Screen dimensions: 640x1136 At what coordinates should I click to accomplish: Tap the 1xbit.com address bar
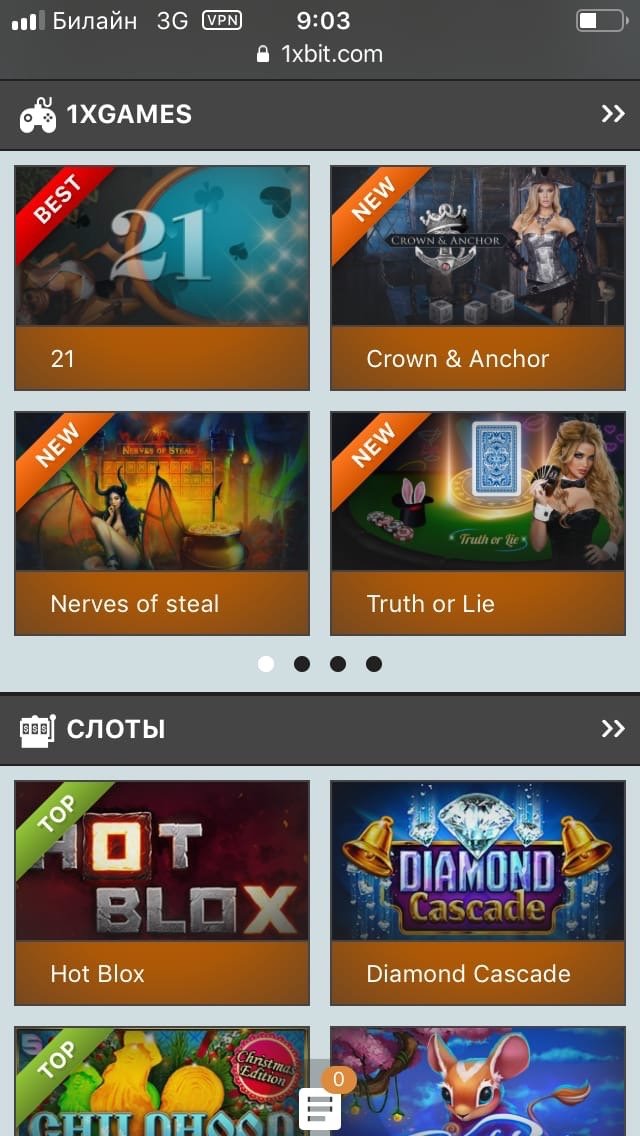coord(320,54)
